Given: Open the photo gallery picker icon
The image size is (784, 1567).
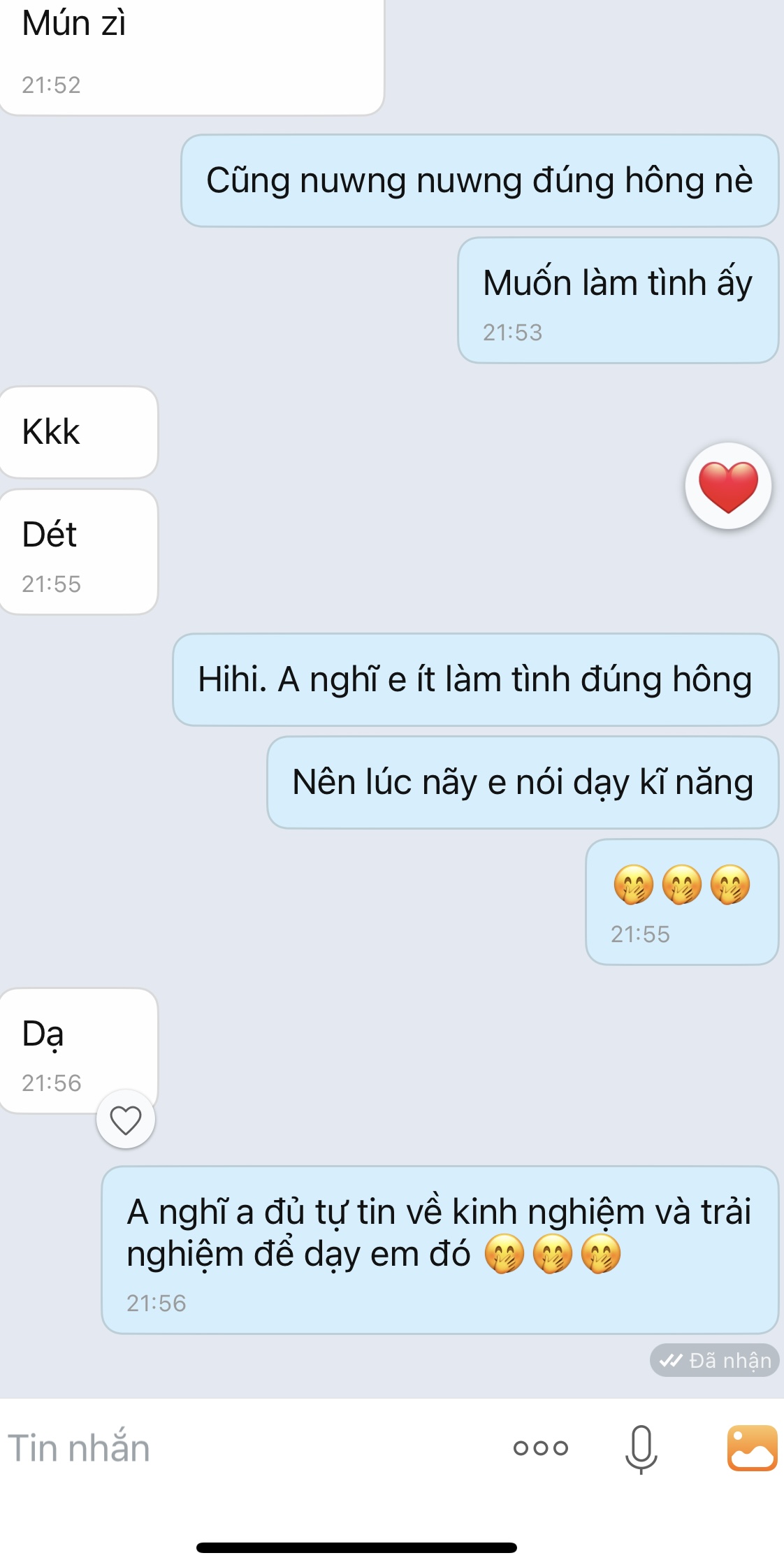Looking at the screenshot, I should pos(752,1448).
